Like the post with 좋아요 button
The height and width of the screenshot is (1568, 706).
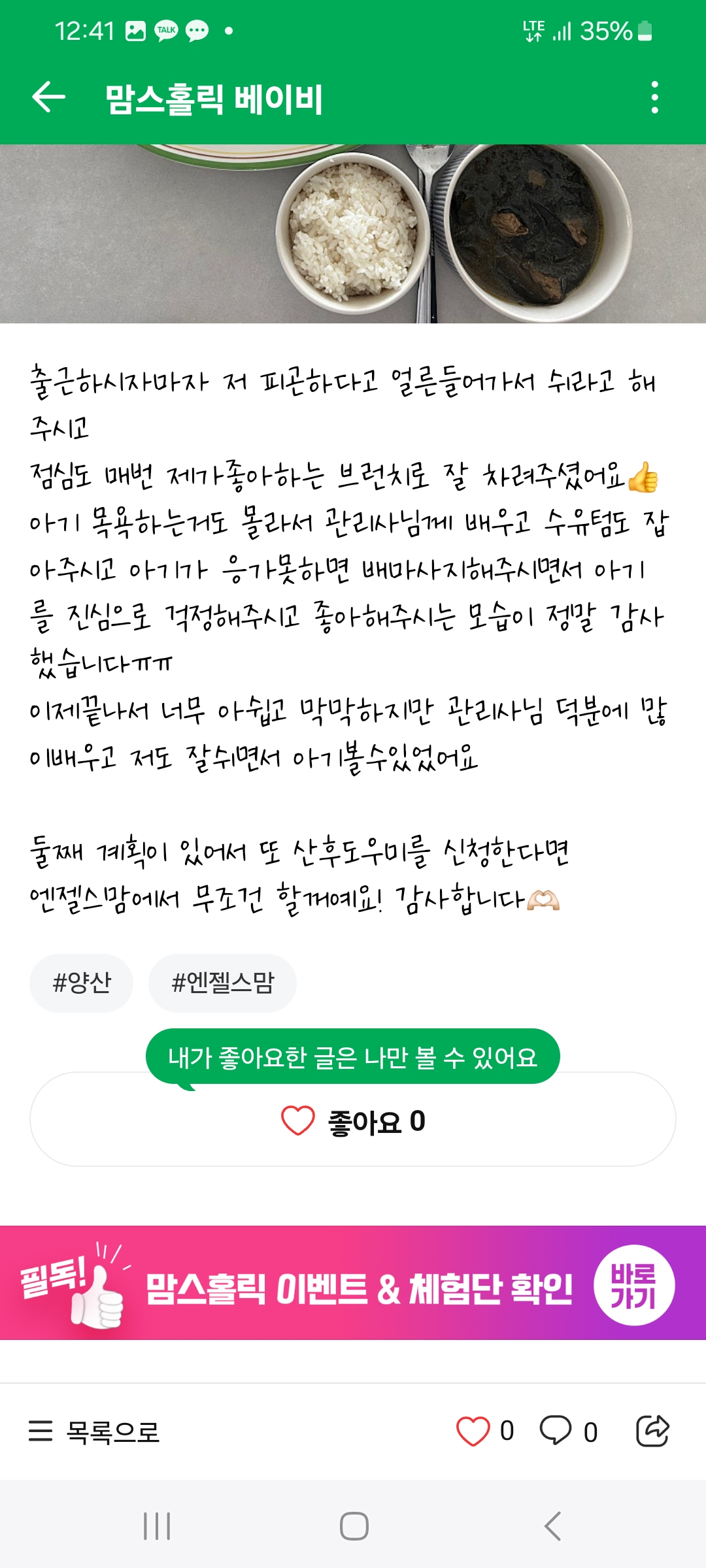click(353, 1121)
